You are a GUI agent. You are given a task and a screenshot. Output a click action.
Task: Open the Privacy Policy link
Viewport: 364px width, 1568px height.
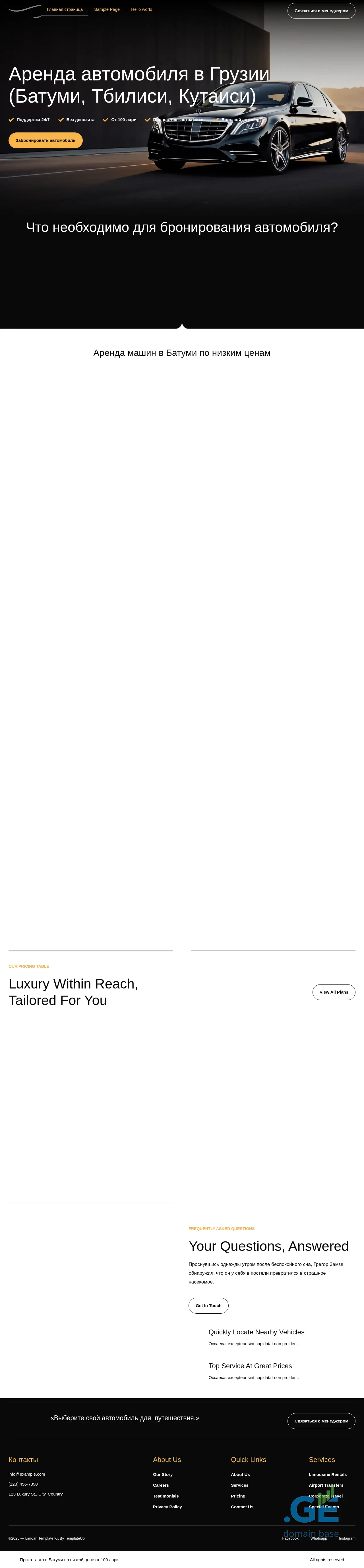[167, 1507]
